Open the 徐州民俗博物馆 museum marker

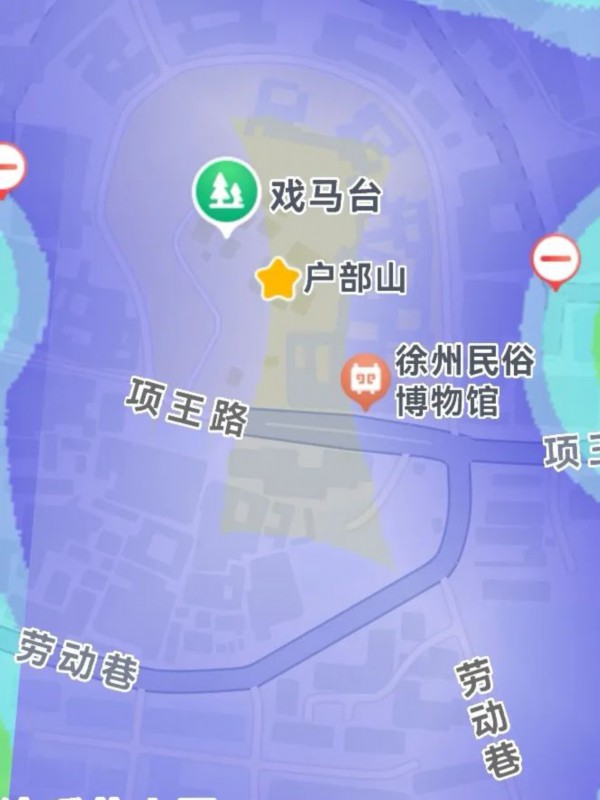tap(365, 380)
